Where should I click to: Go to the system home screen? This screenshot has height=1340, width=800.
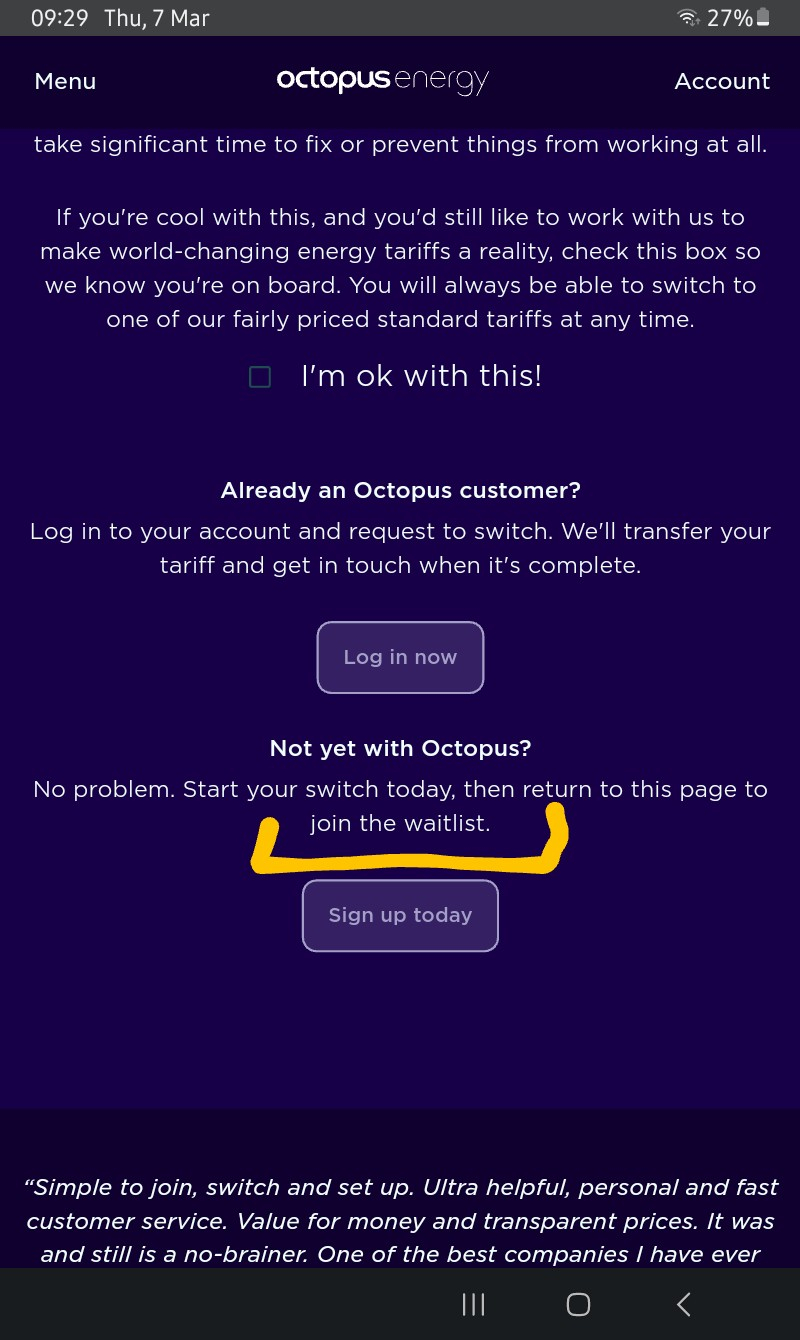coord(578,1304)
